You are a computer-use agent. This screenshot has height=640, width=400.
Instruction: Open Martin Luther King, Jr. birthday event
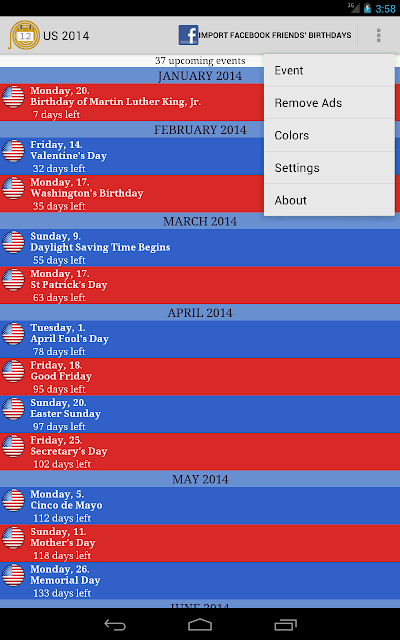tap(132, 102)
